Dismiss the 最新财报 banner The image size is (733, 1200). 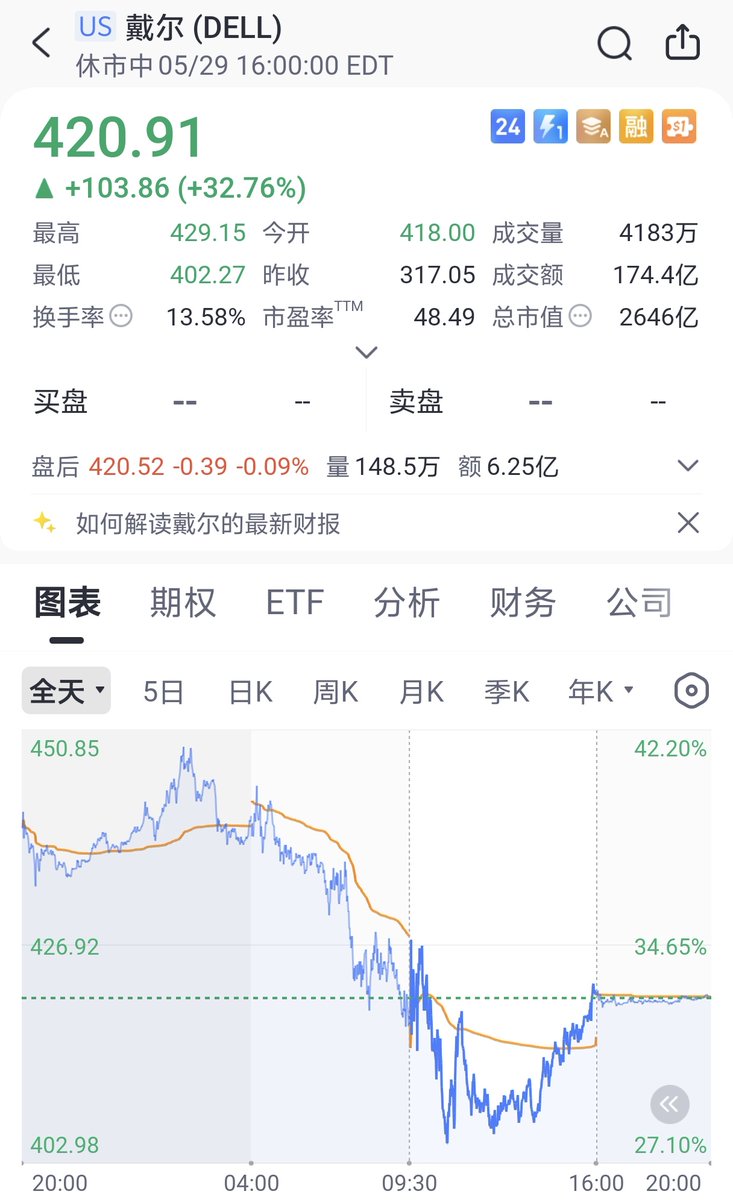click(688, 522)
